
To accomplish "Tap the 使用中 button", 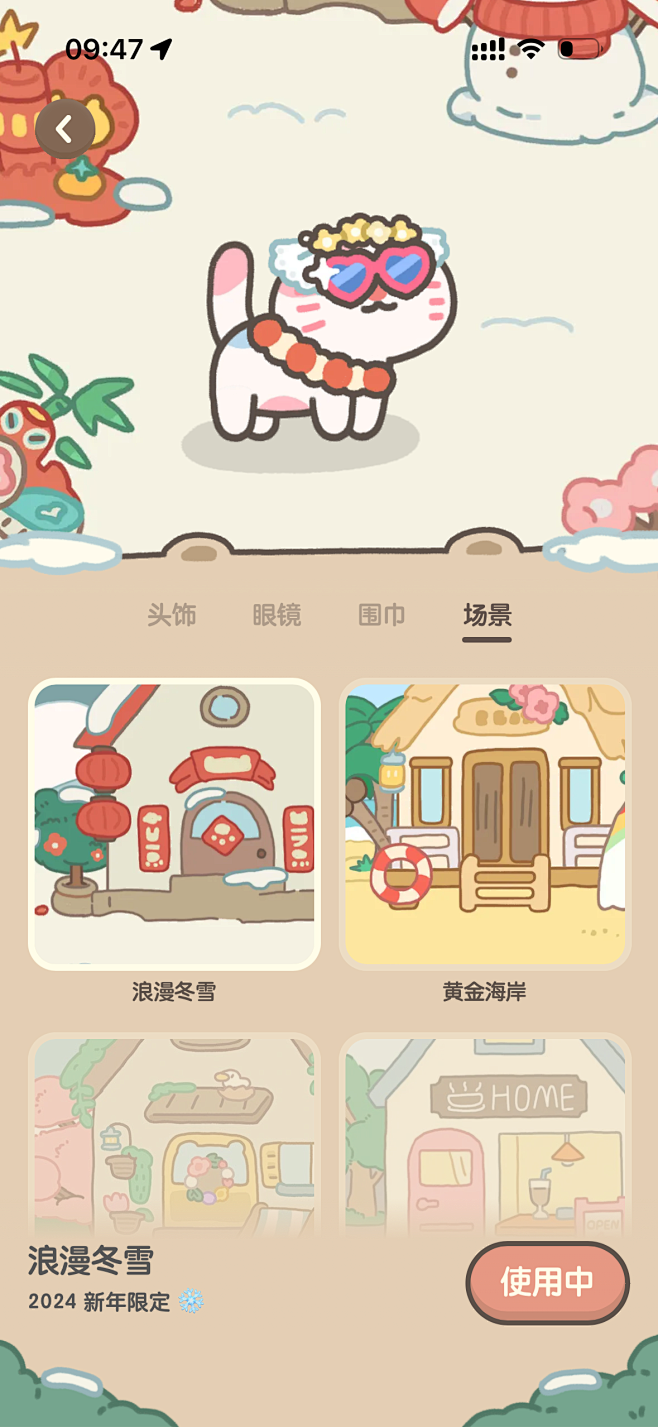I will (547, 1282).
